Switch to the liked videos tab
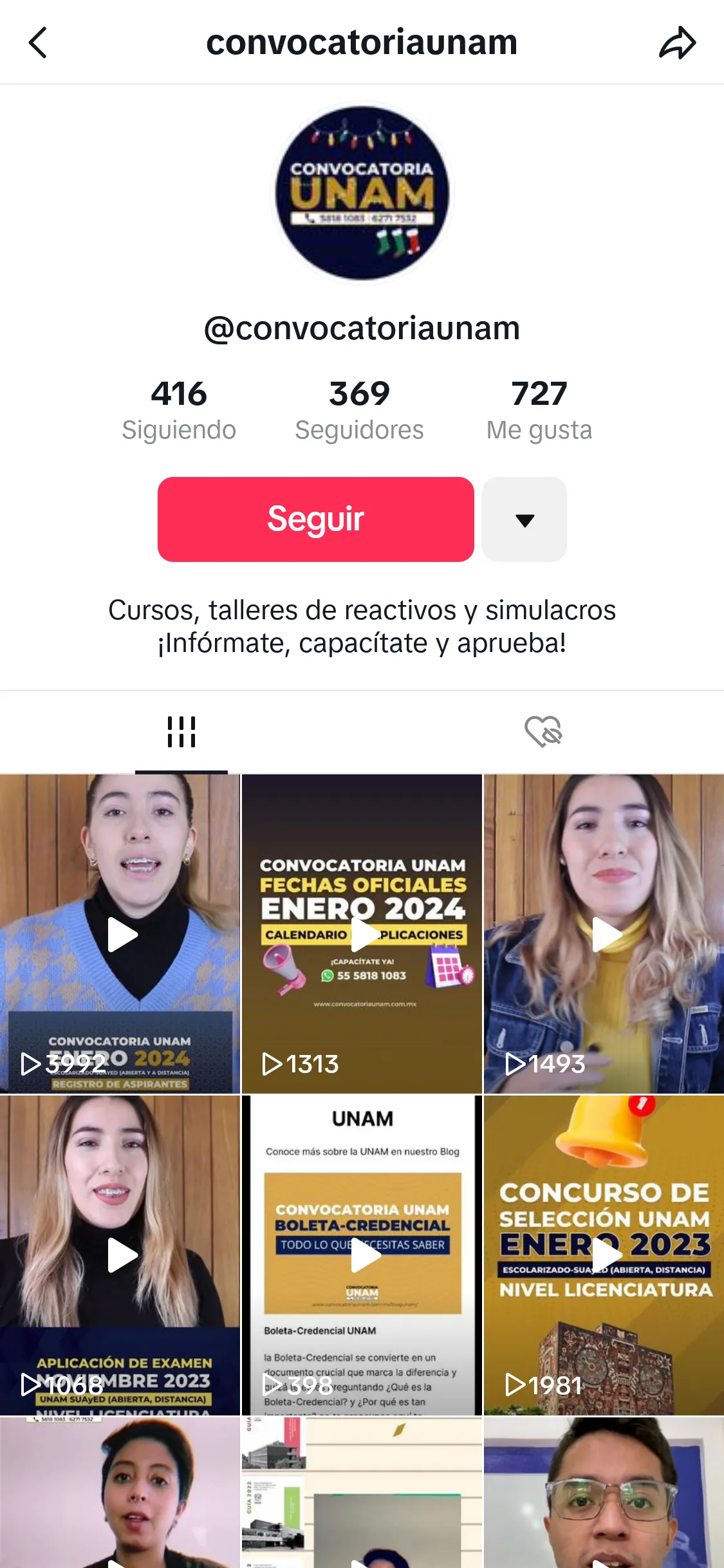The height and width of the screenshot is (1568, 724). [x=543, y=732]
